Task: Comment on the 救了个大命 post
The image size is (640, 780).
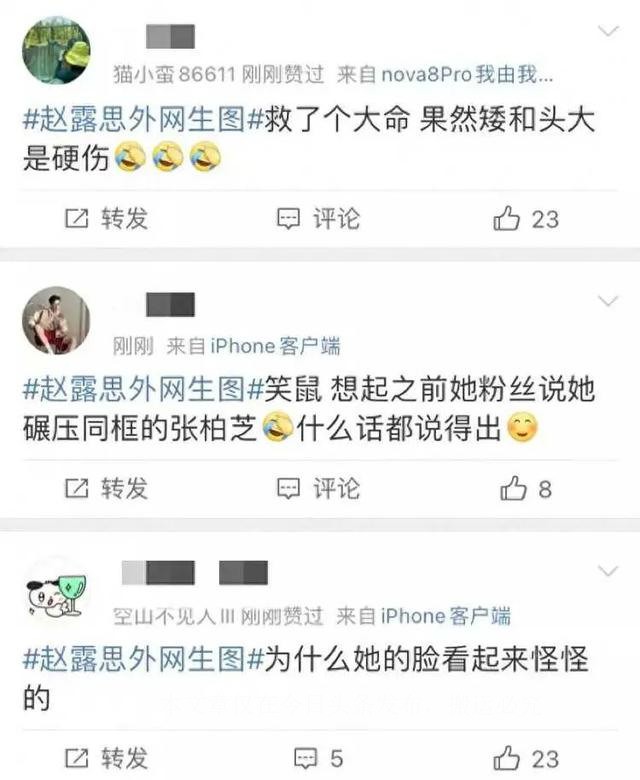Action: [318, 219]
